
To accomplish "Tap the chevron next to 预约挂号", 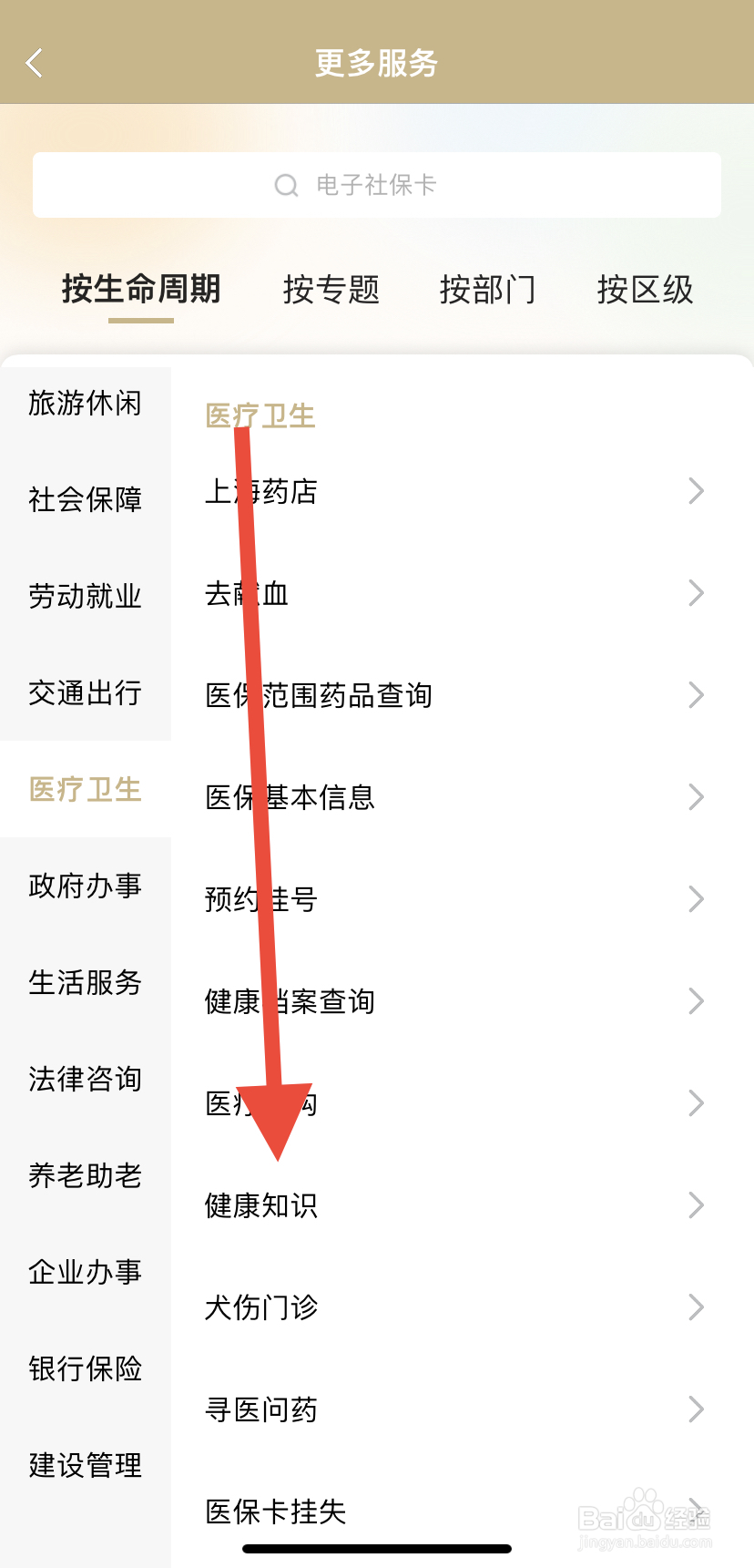I will click(696, 899).
